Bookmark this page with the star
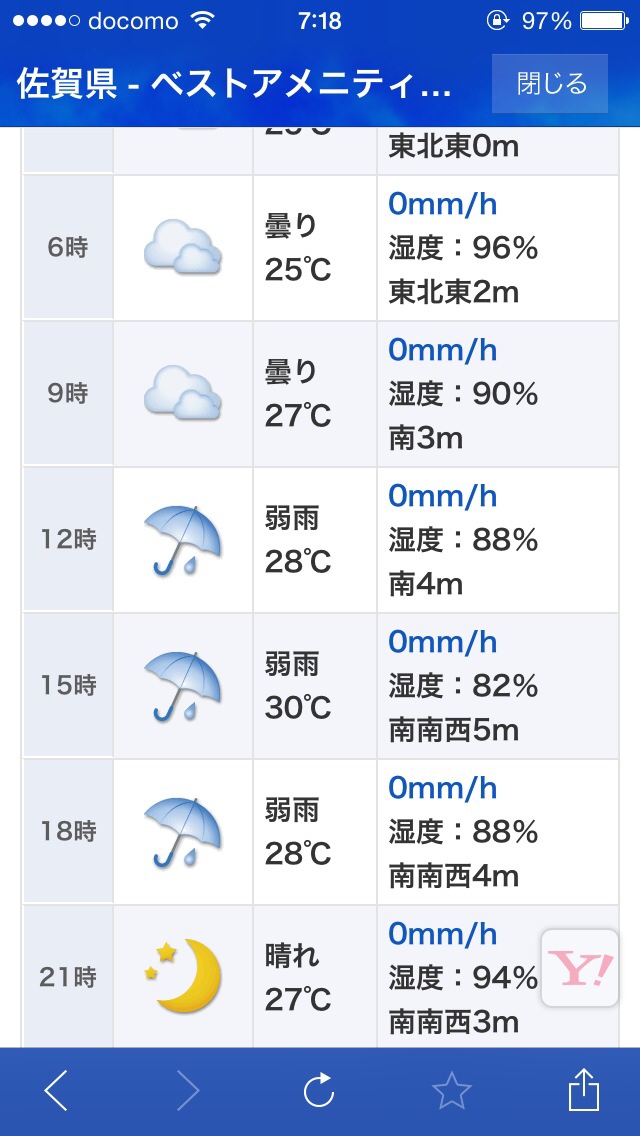This screenshot has width=640, height=1136. [x=451, y=1090]
